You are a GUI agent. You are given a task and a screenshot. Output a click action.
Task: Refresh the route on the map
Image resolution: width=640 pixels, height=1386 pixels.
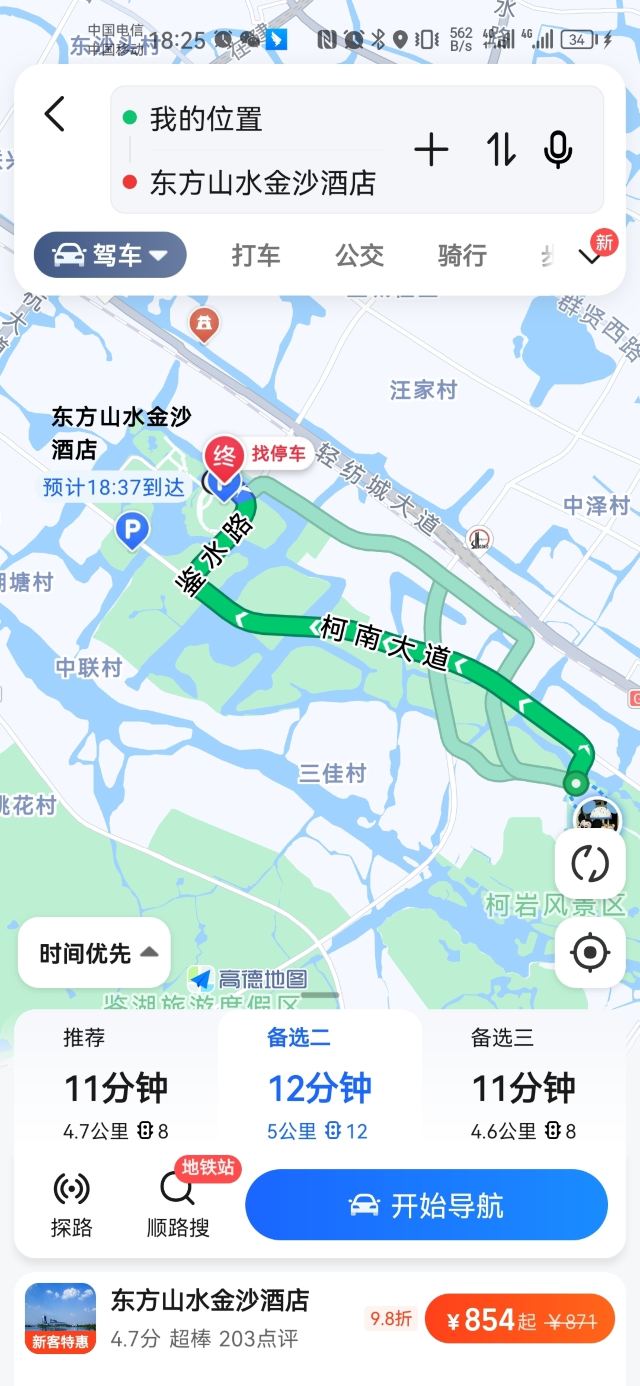click(x=590, y=864)
